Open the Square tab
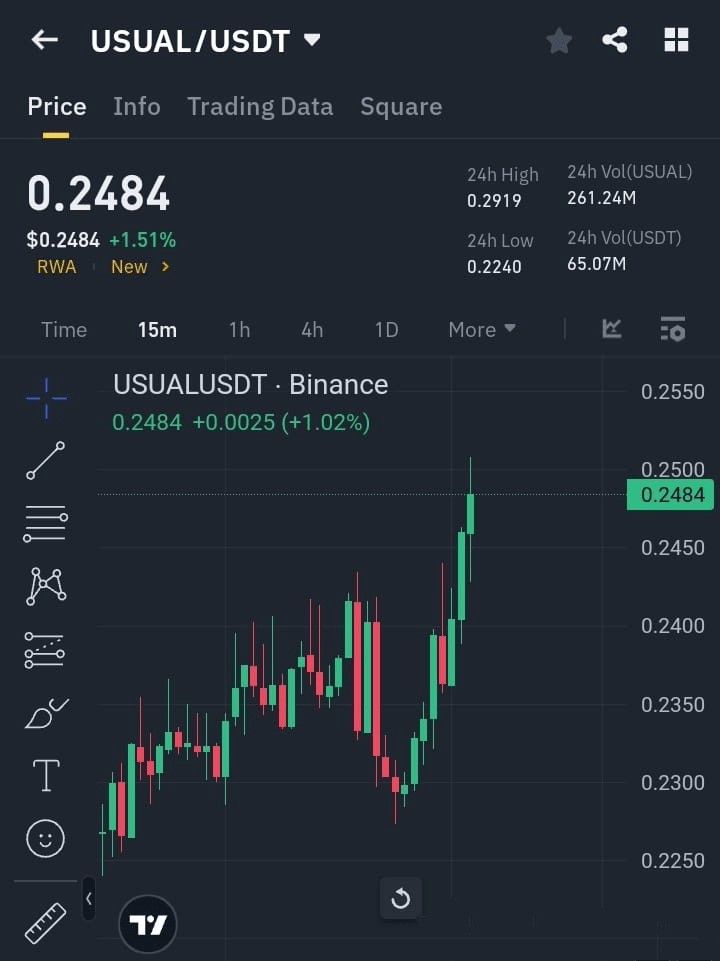 tap(401, 107)
